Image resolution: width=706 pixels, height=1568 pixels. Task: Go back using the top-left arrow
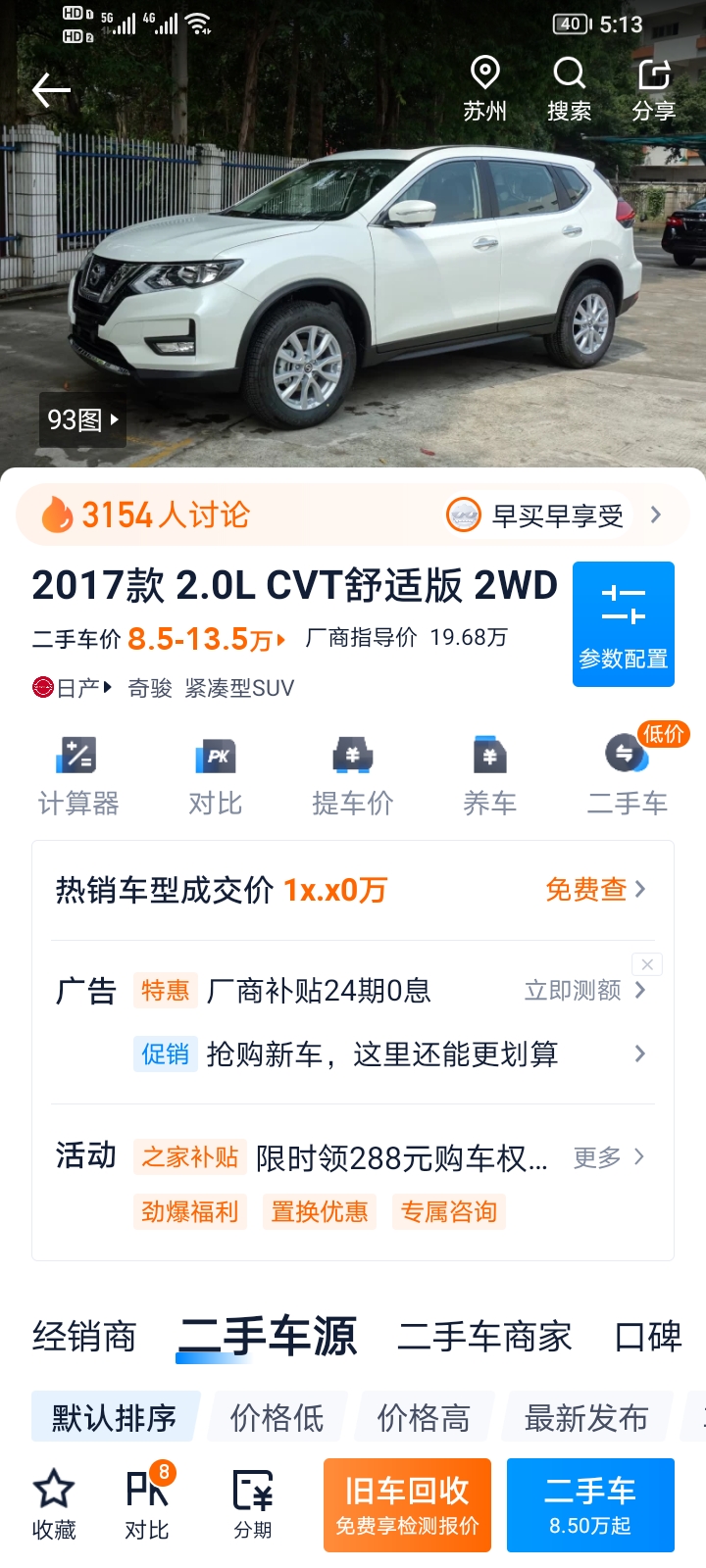[51, 90]
